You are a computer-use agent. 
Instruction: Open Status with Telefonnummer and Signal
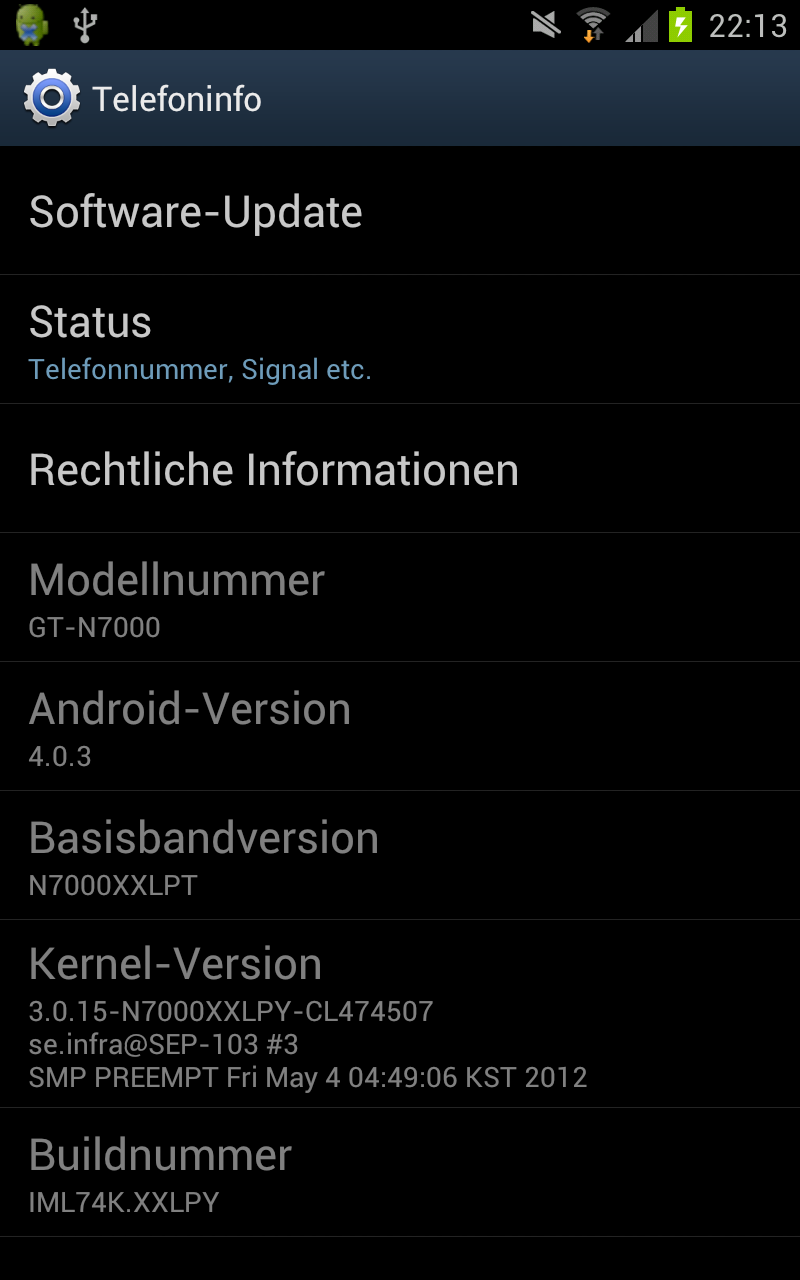[x=400, y=342]
